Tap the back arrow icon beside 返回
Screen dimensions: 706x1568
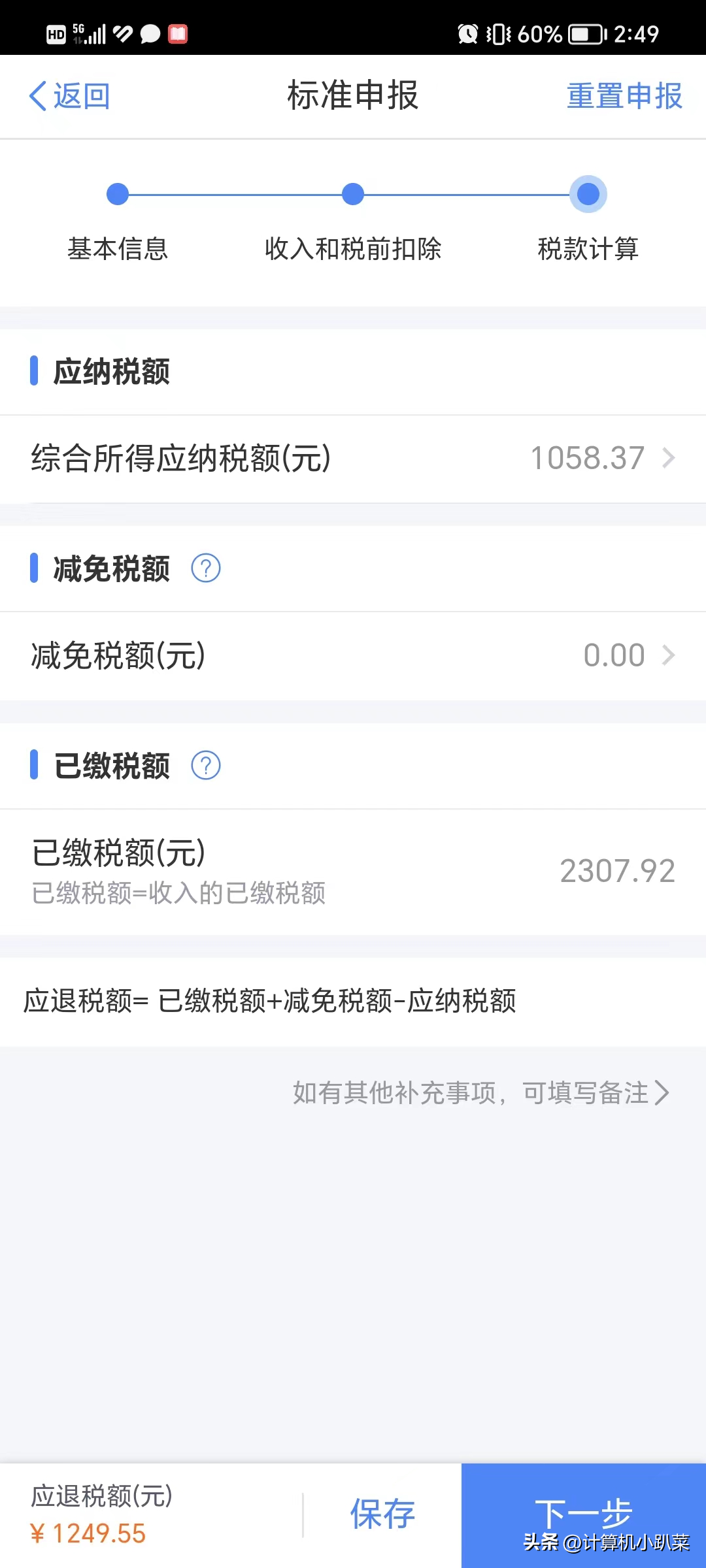click(x=37, y=95)
